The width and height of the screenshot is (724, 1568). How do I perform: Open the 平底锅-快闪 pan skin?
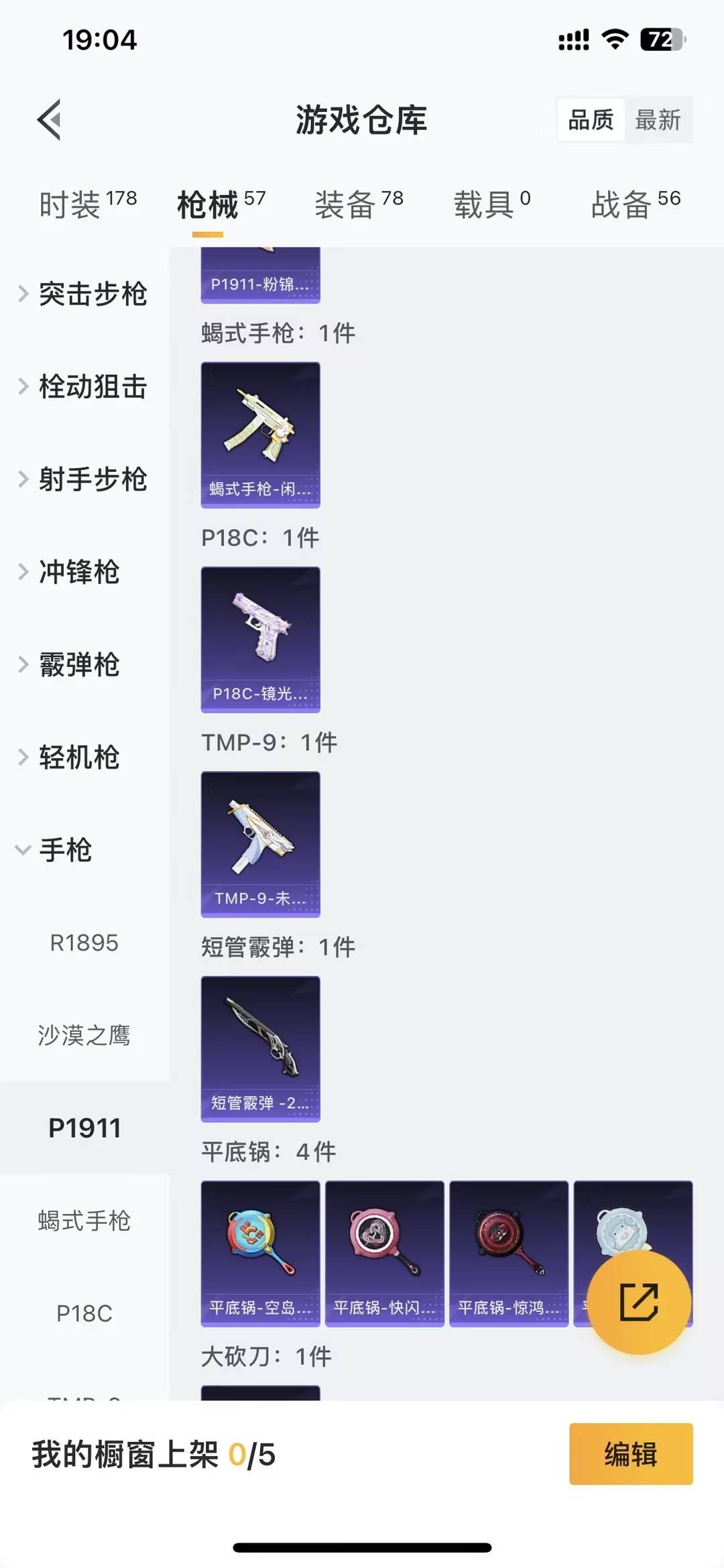coord(384,1254)
